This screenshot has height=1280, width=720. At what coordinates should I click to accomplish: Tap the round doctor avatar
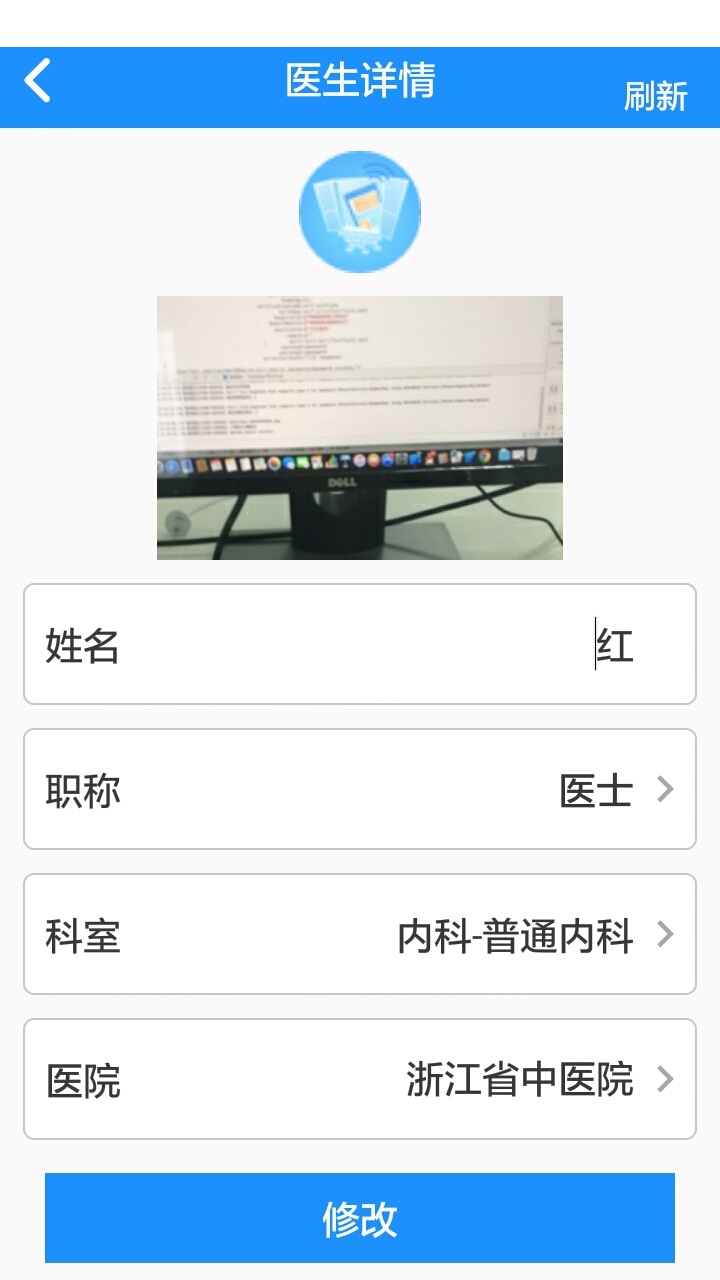coord(360,212)
